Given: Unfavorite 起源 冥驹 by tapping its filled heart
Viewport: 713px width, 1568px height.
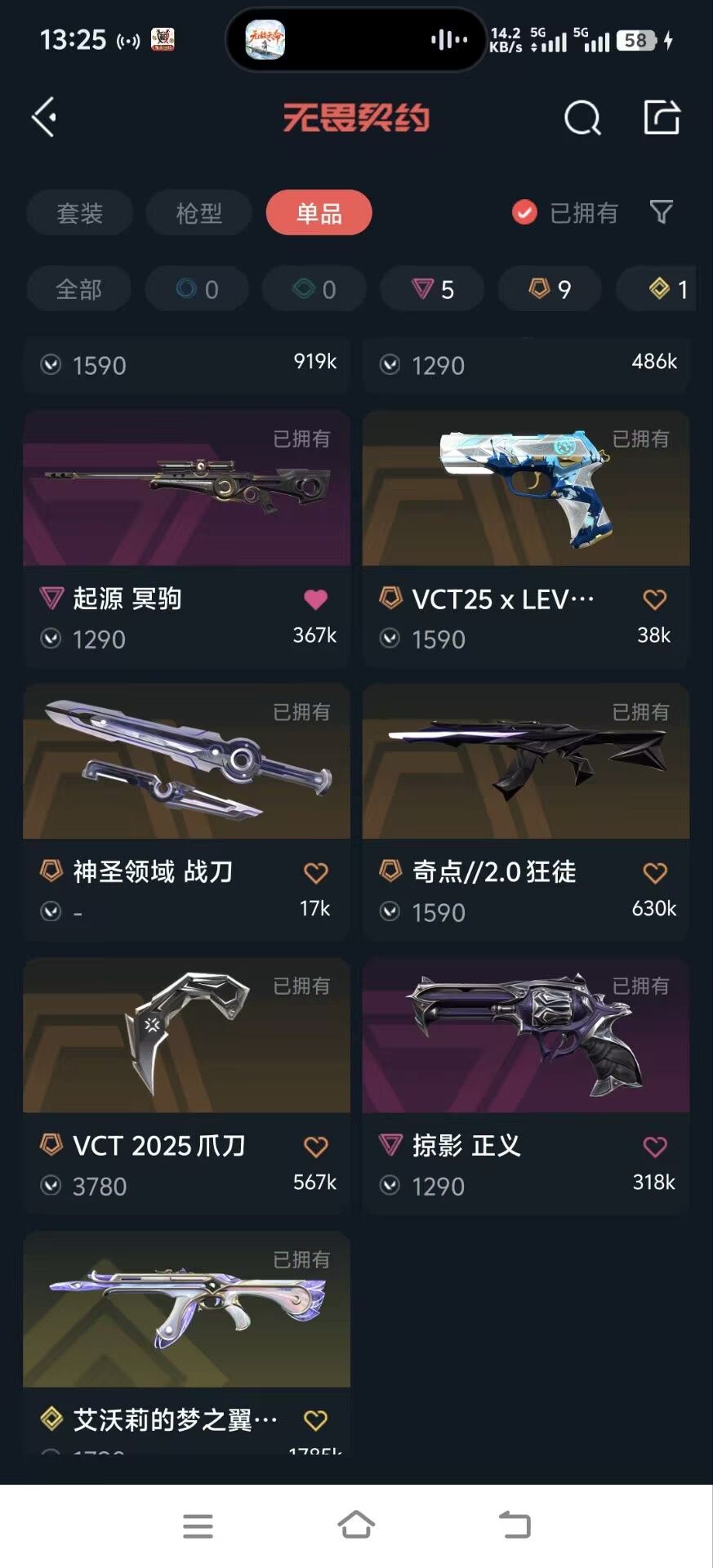Looking at the screenshot, I should pyautogui.click(x=315, y=599).
